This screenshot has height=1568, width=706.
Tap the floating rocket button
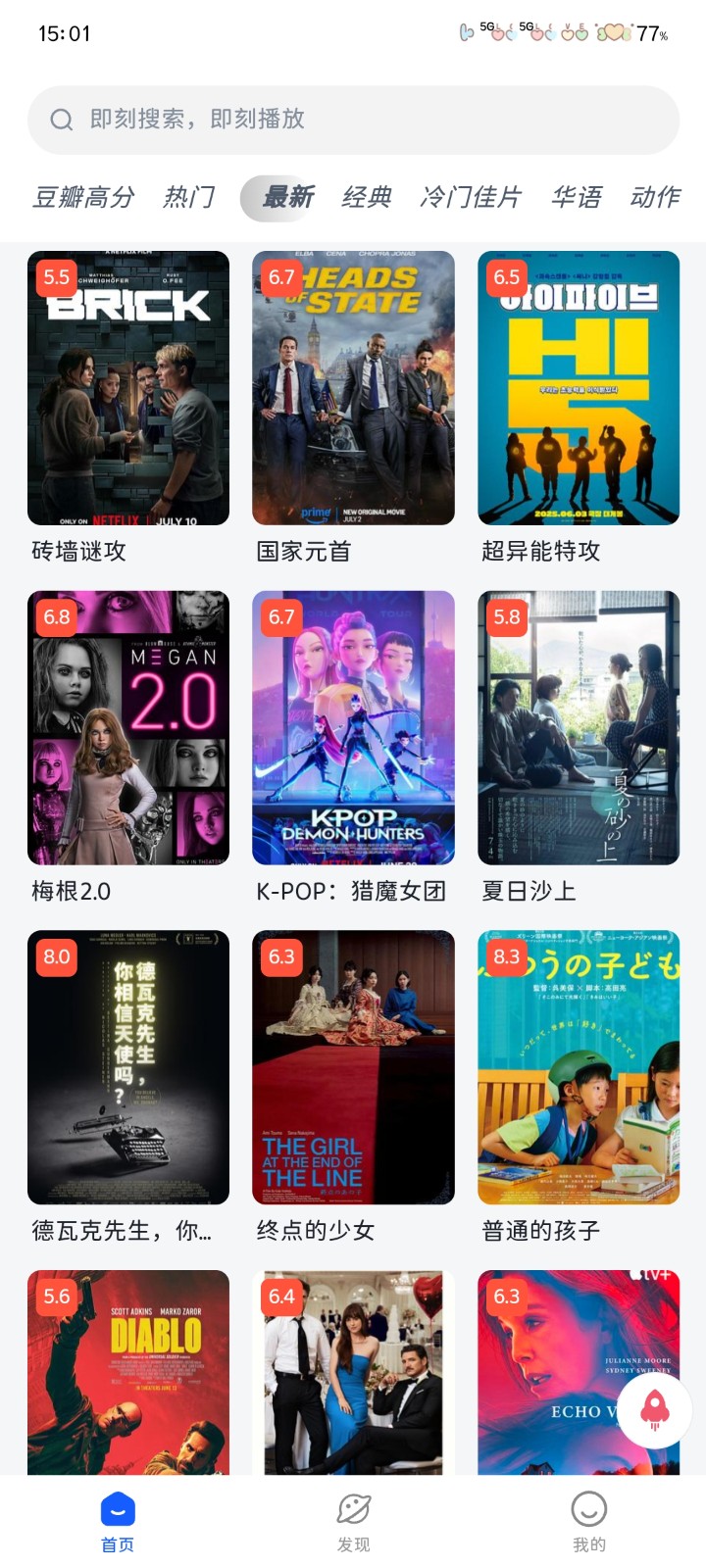coord(654,1410)
